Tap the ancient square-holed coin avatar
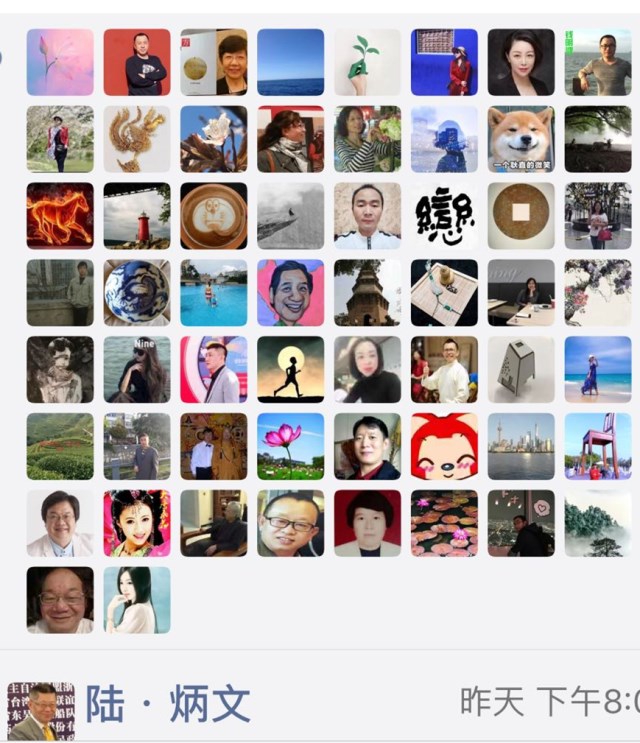 pos(521,216)
